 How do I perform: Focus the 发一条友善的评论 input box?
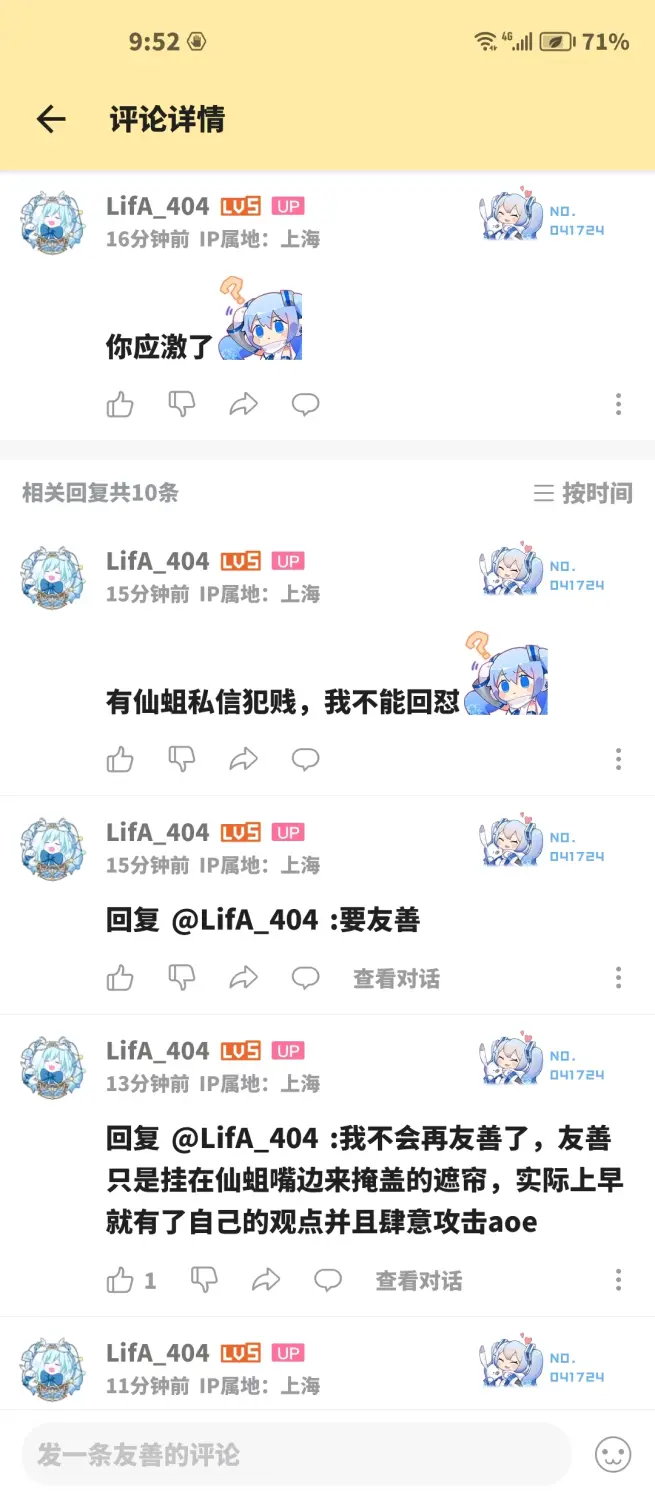tap(295, 1454)
